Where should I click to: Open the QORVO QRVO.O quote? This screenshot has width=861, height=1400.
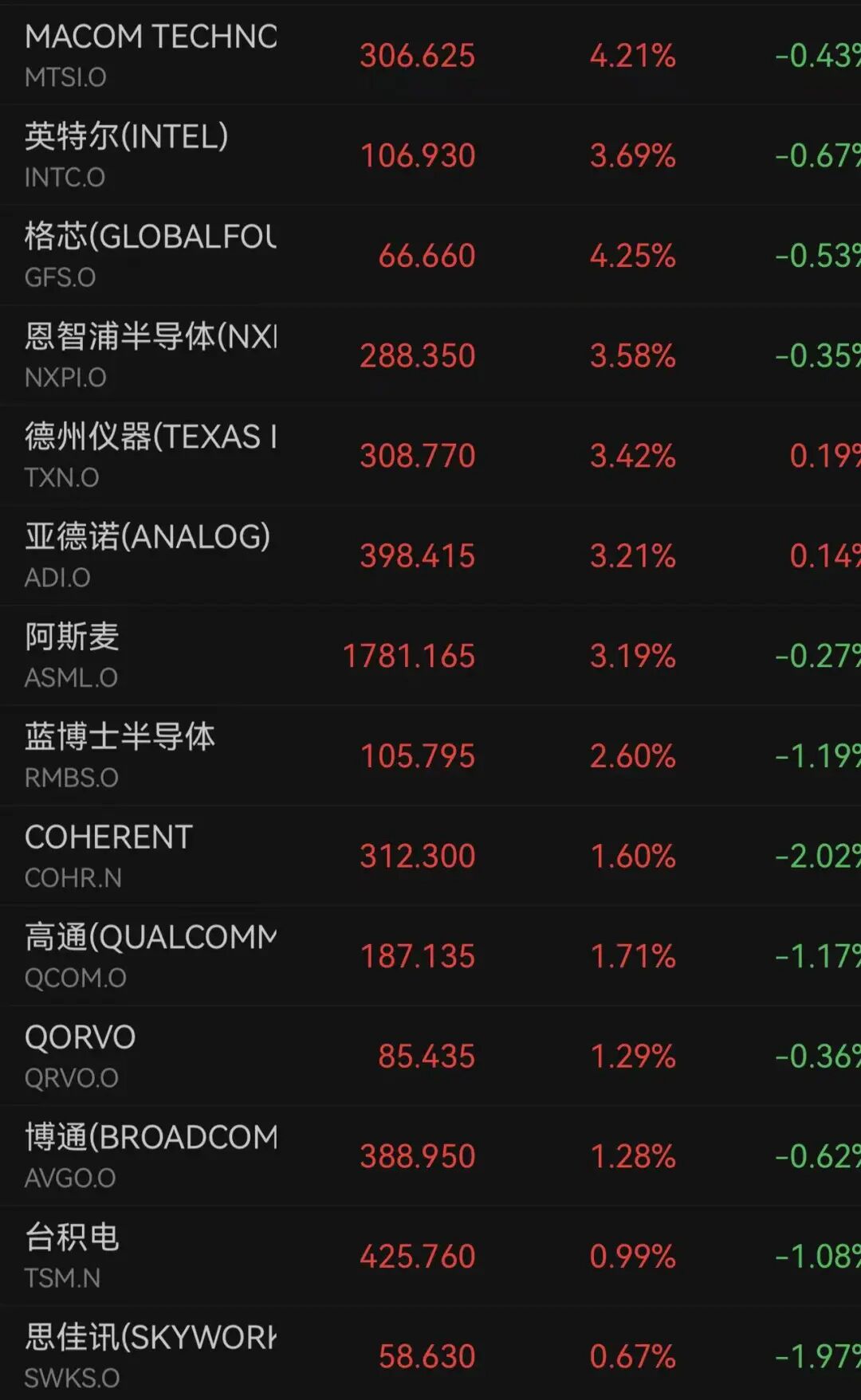click(x=431, y=1055)
